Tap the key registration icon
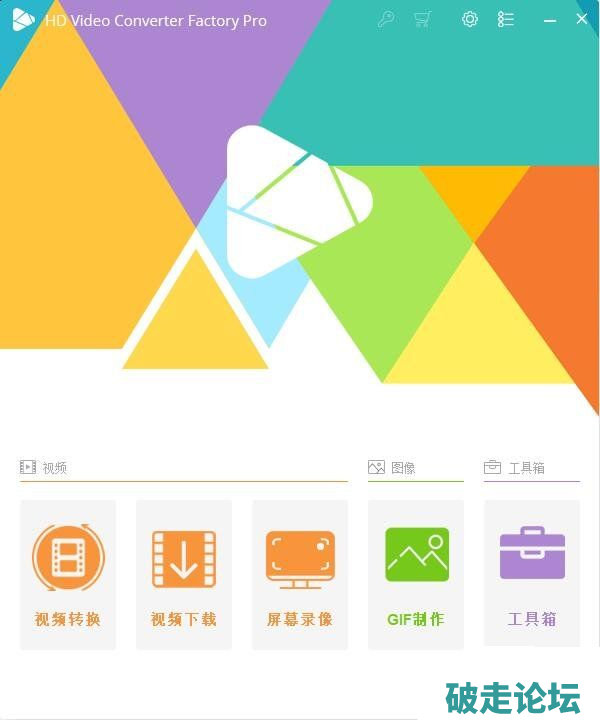Screen dimensions: 600x720 point(386,19)
